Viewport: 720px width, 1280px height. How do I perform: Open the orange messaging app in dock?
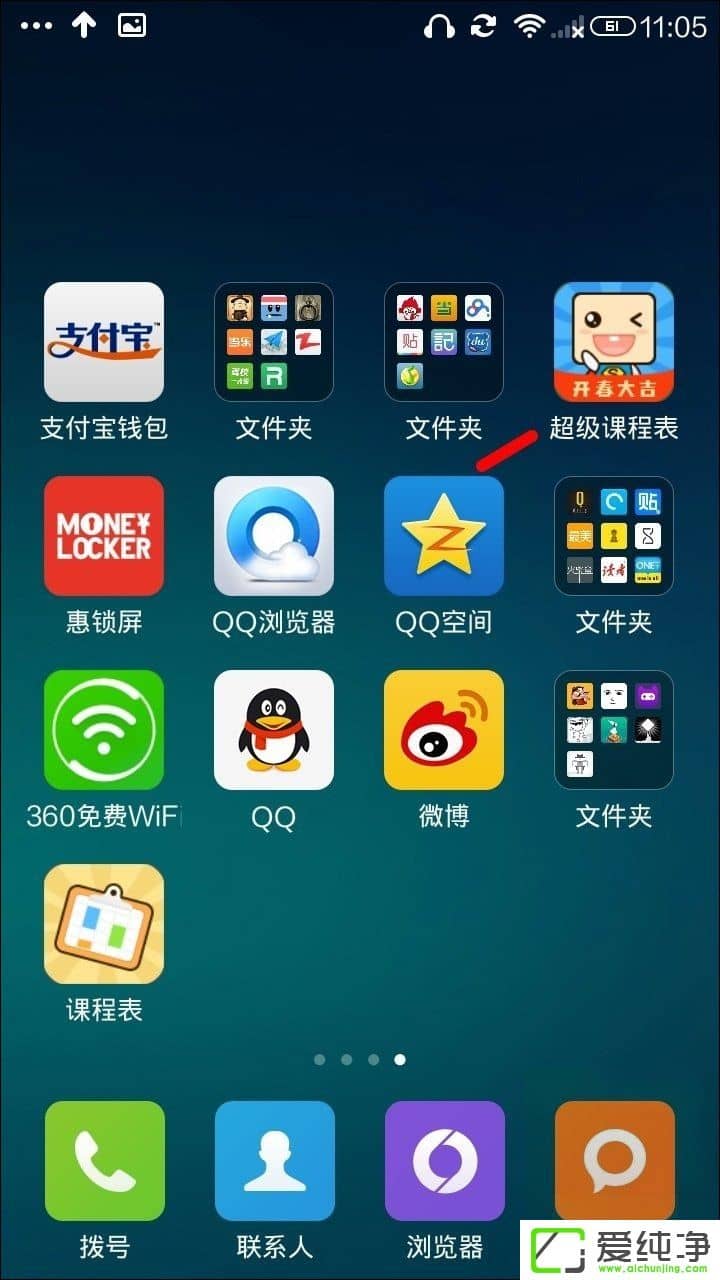click(x=614, y=1161)
